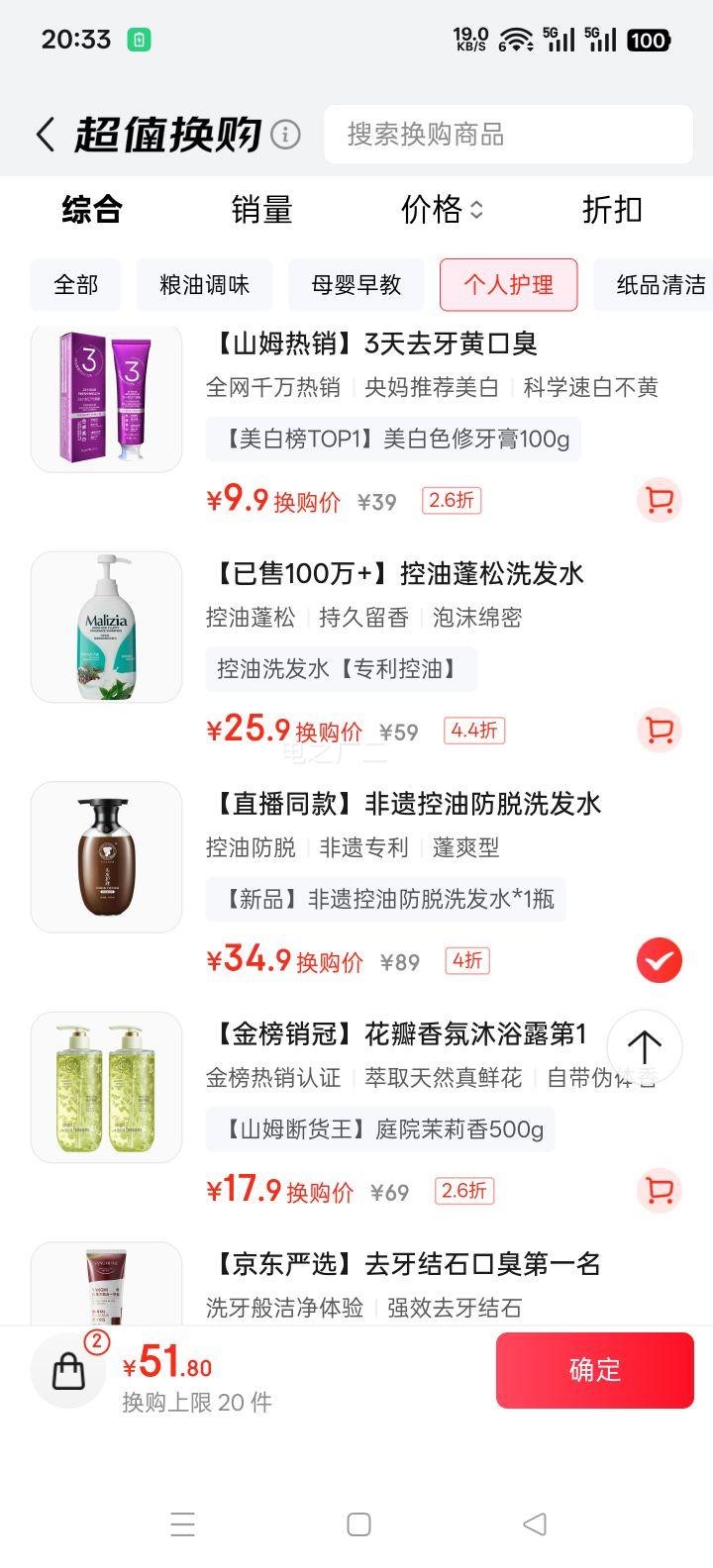The height and width of the screenshot is (1568, 713).
Task: Add 花瓣香氛沐浴露 using its cart icon
Action: 659,1191
